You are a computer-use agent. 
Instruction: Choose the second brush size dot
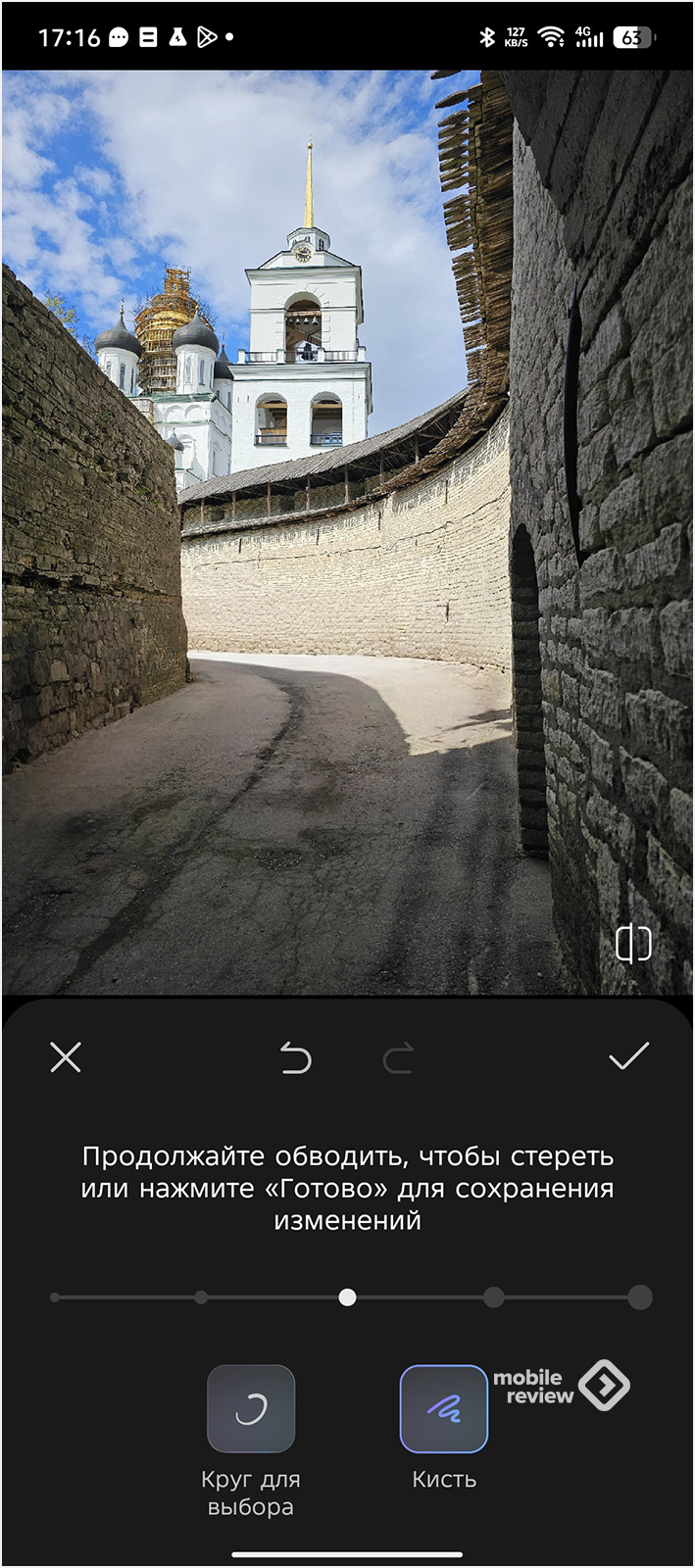[201, 1298]
